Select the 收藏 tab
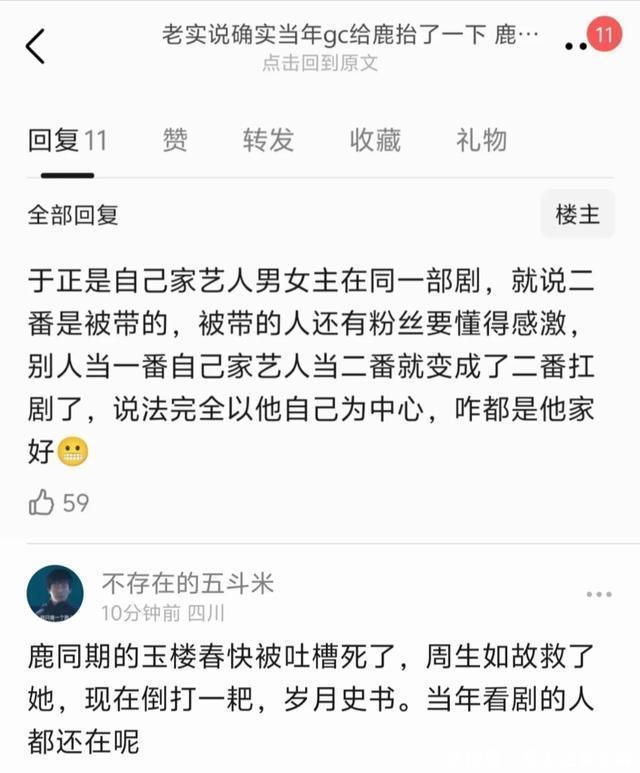This screenshot has width=640, height=773. tap(375, 140)
